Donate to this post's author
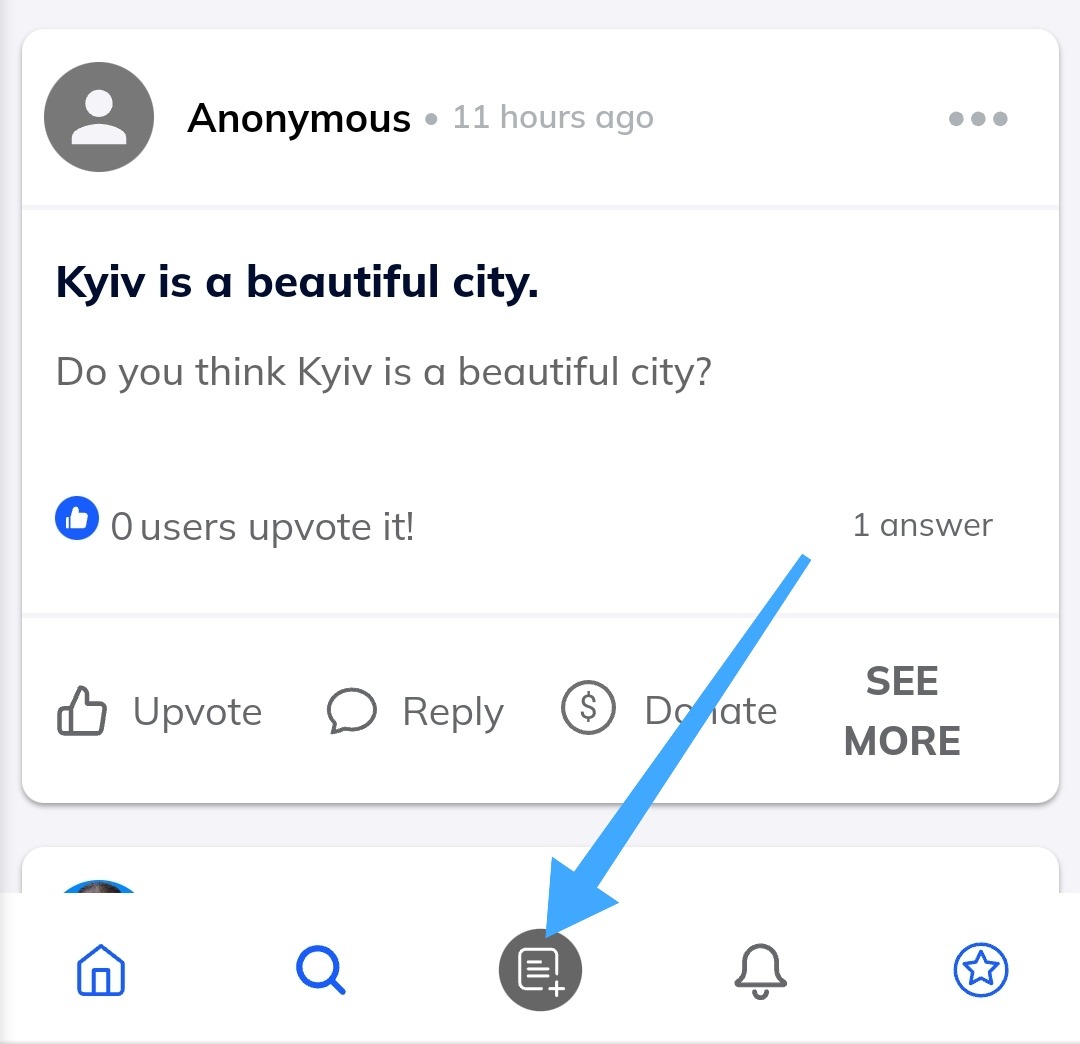 point(669,710)
